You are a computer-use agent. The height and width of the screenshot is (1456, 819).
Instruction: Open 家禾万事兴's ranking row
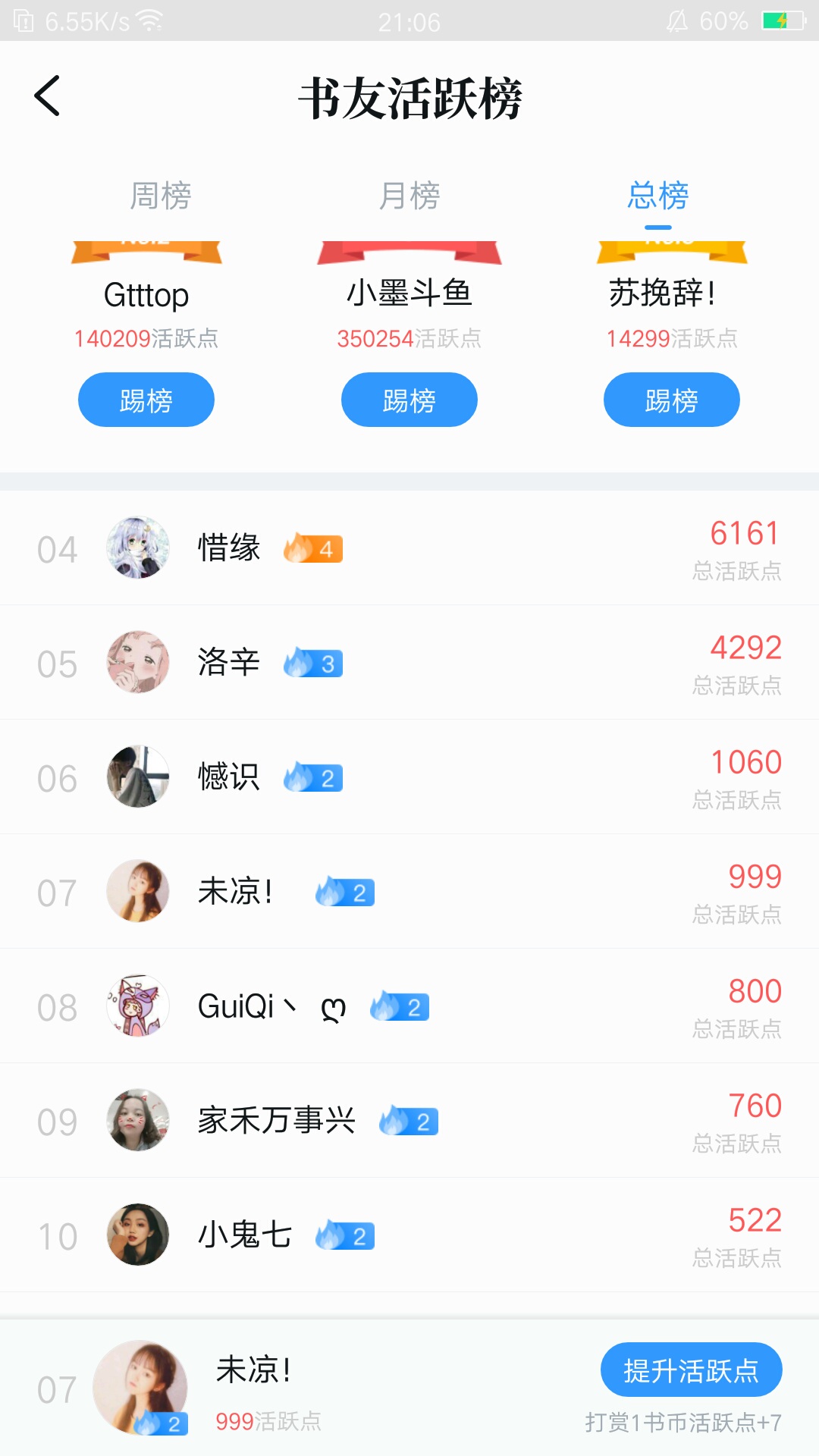409,1121
